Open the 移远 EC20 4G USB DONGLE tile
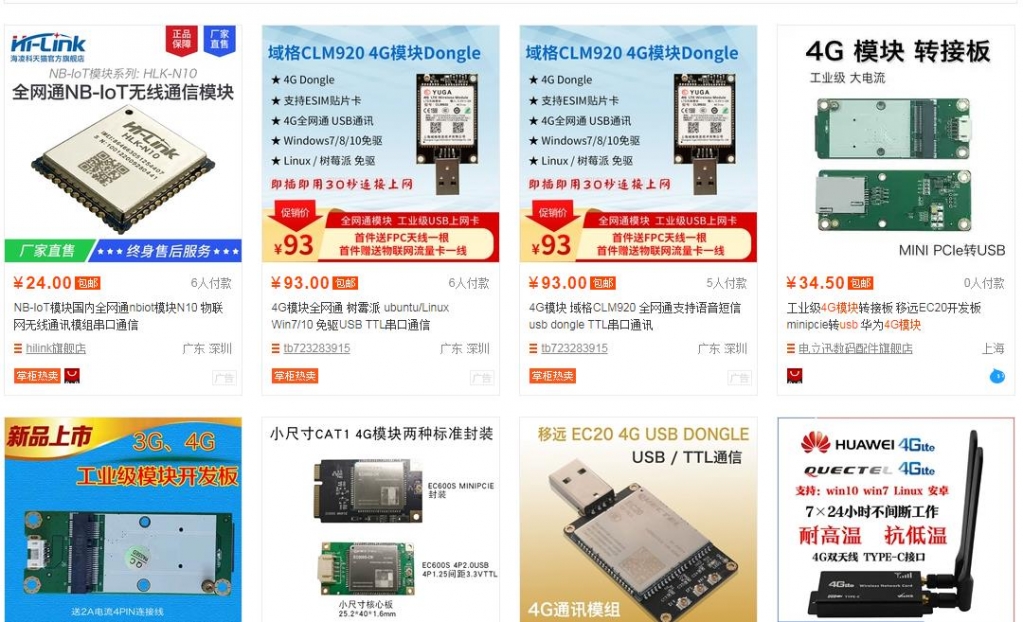 pyautogui.click(x=638, y=520)
